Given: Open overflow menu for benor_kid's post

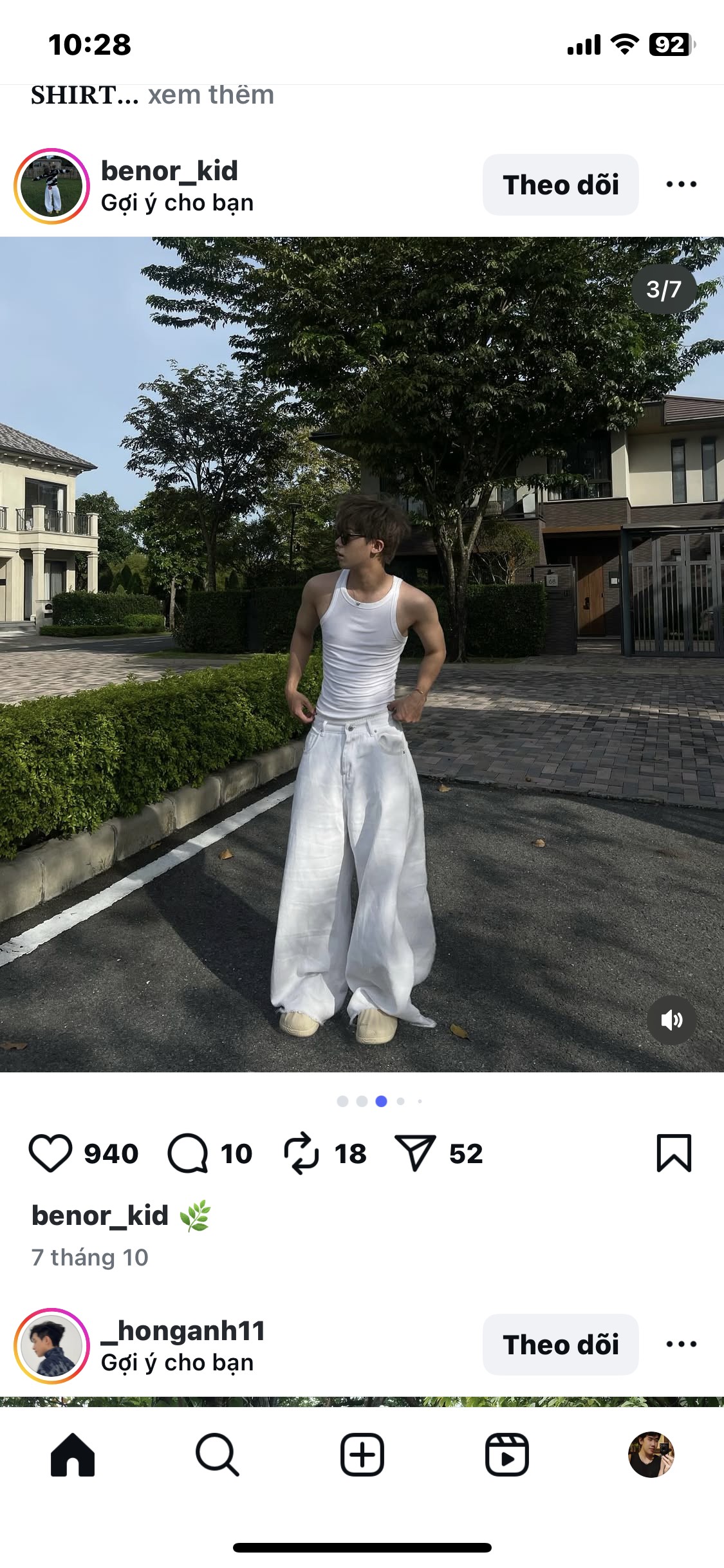Looking at the screenshot, I should coord(681,185).
